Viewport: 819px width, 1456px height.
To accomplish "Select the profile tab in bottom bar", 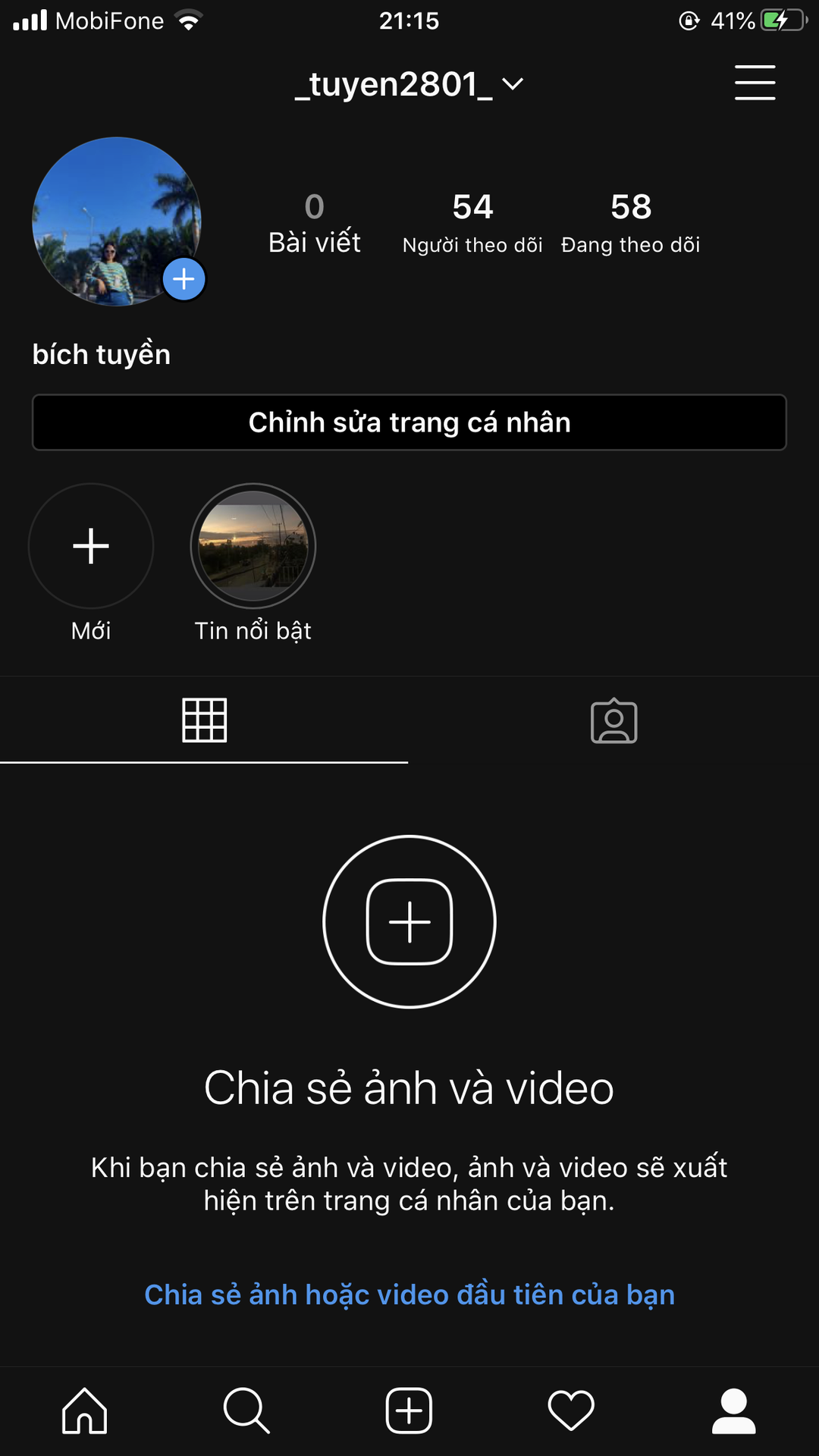I will (x=733, y=1411).
